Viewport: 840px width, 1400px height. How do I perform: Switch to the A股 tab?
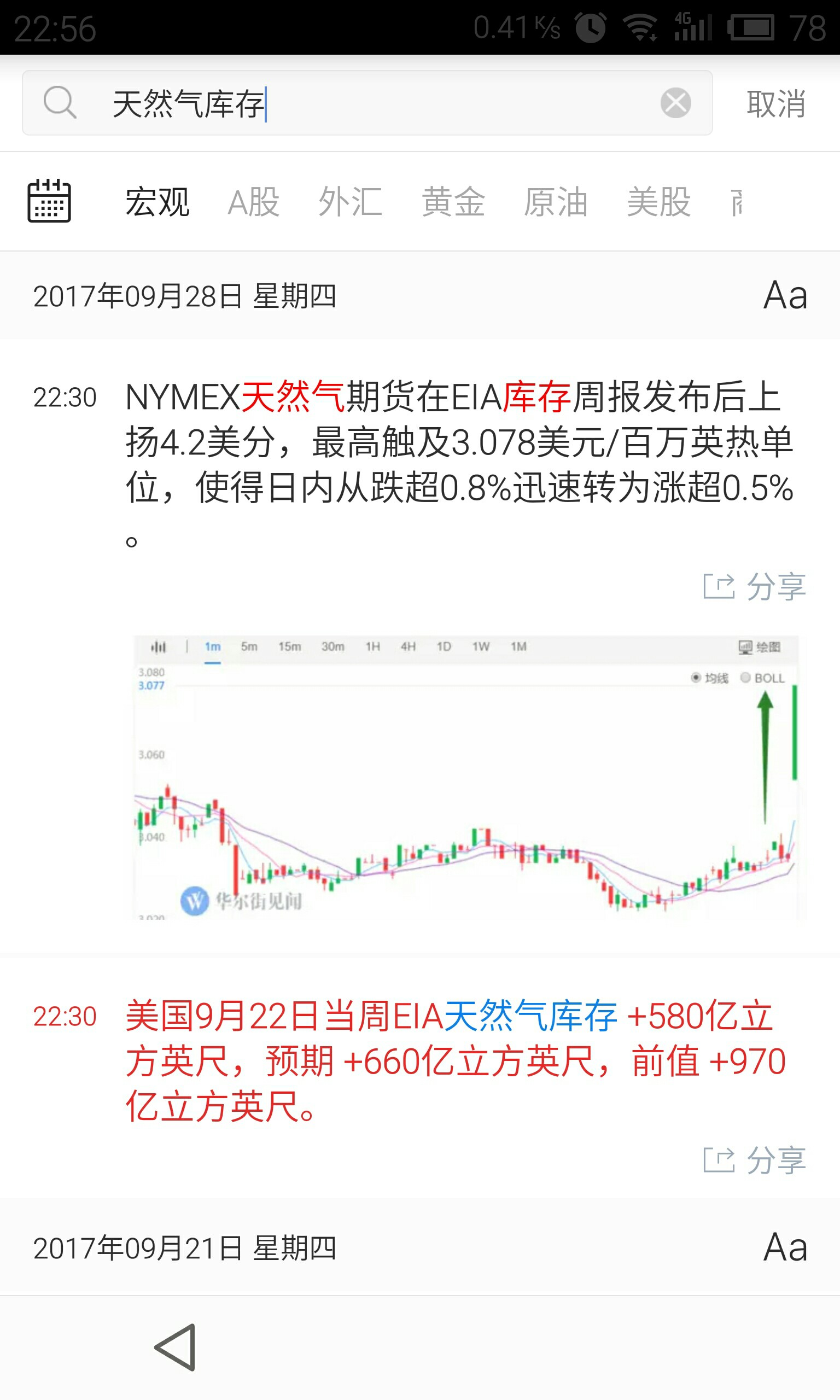[254, 202]
